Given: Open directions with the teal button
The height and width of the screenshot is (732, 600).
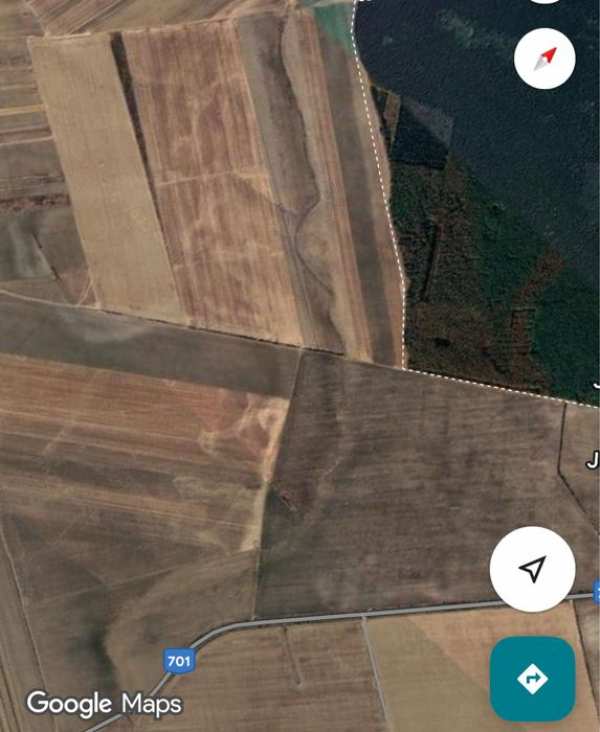Looking at the screenshot, I should tap(532, 679).
